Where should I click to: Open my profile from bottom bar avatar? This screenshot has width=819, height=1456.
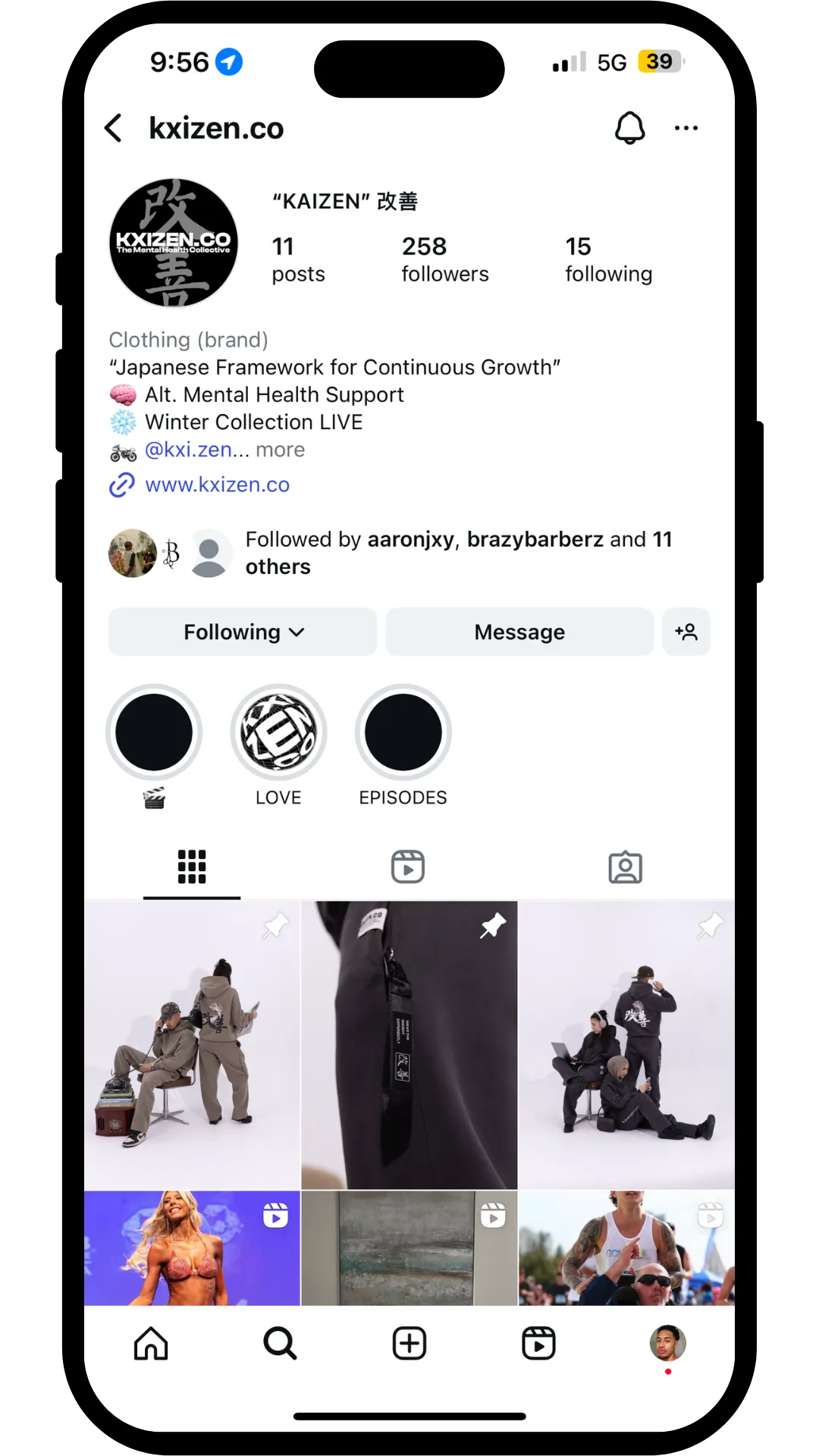[667, 1344]
